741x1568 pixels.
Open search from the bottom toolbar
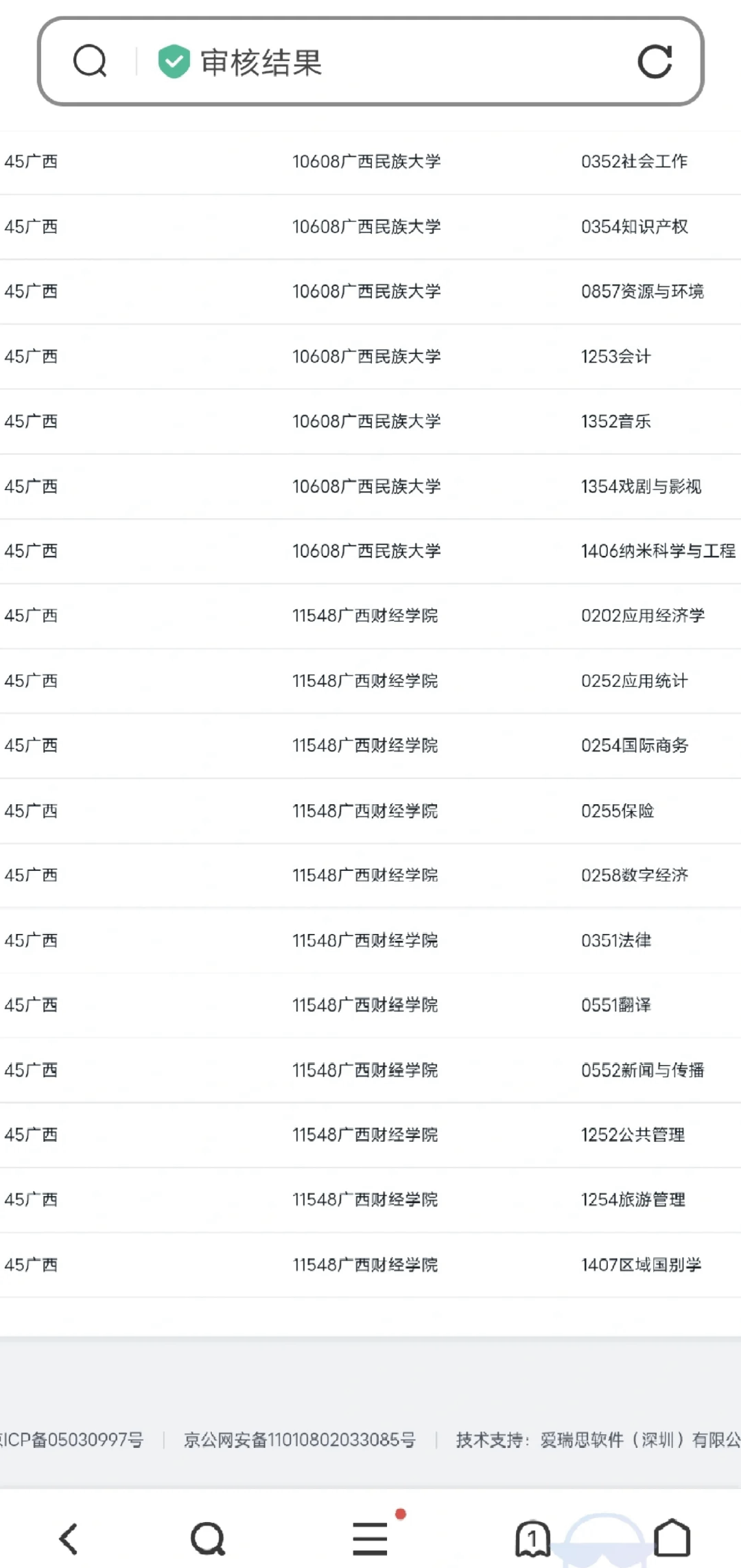pyautogui.click(x=208, y=1538)
